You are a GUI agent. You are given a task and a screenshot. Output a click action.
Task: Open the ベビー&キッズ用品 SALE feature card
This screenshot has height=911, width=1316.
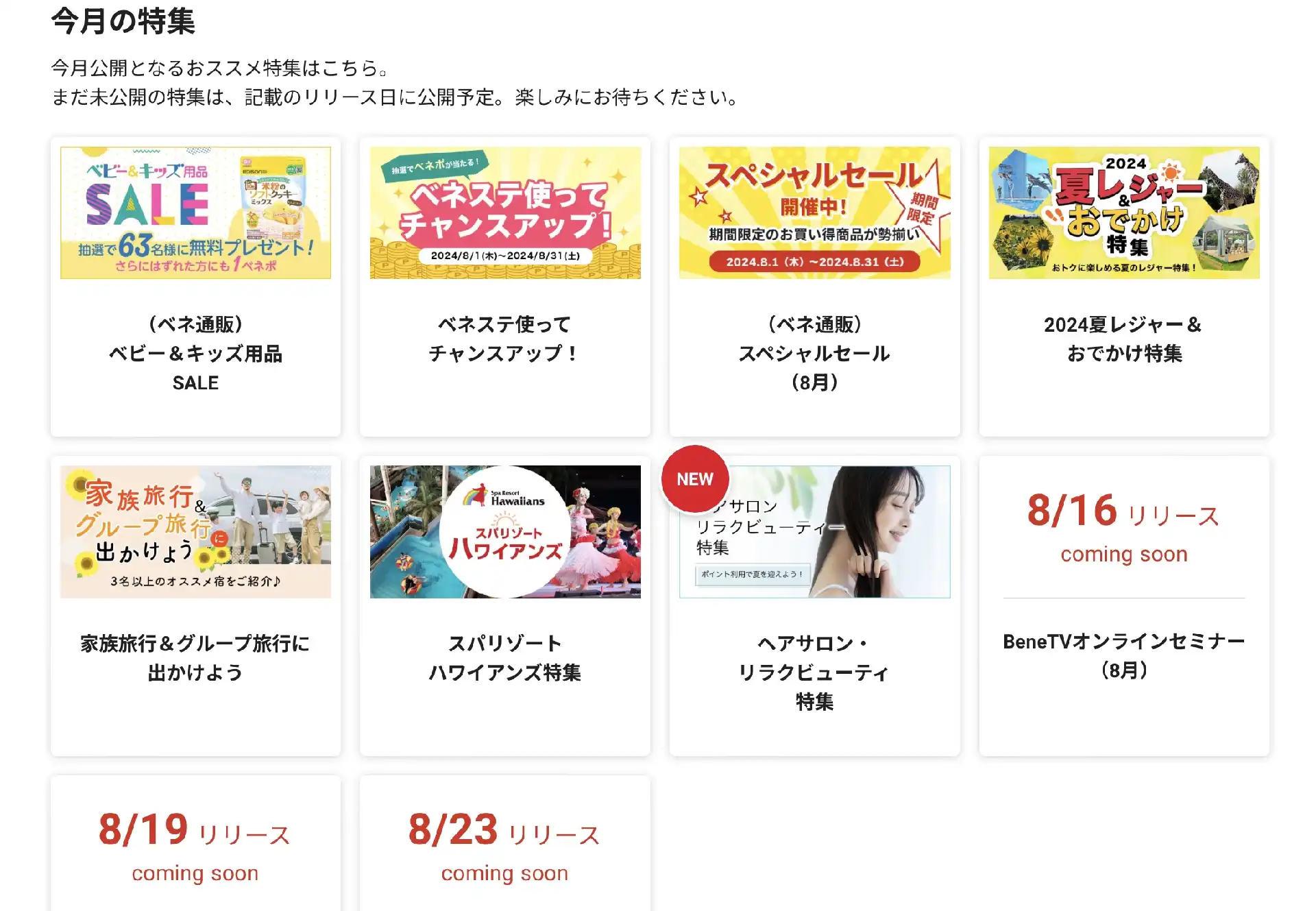point(195,287)
